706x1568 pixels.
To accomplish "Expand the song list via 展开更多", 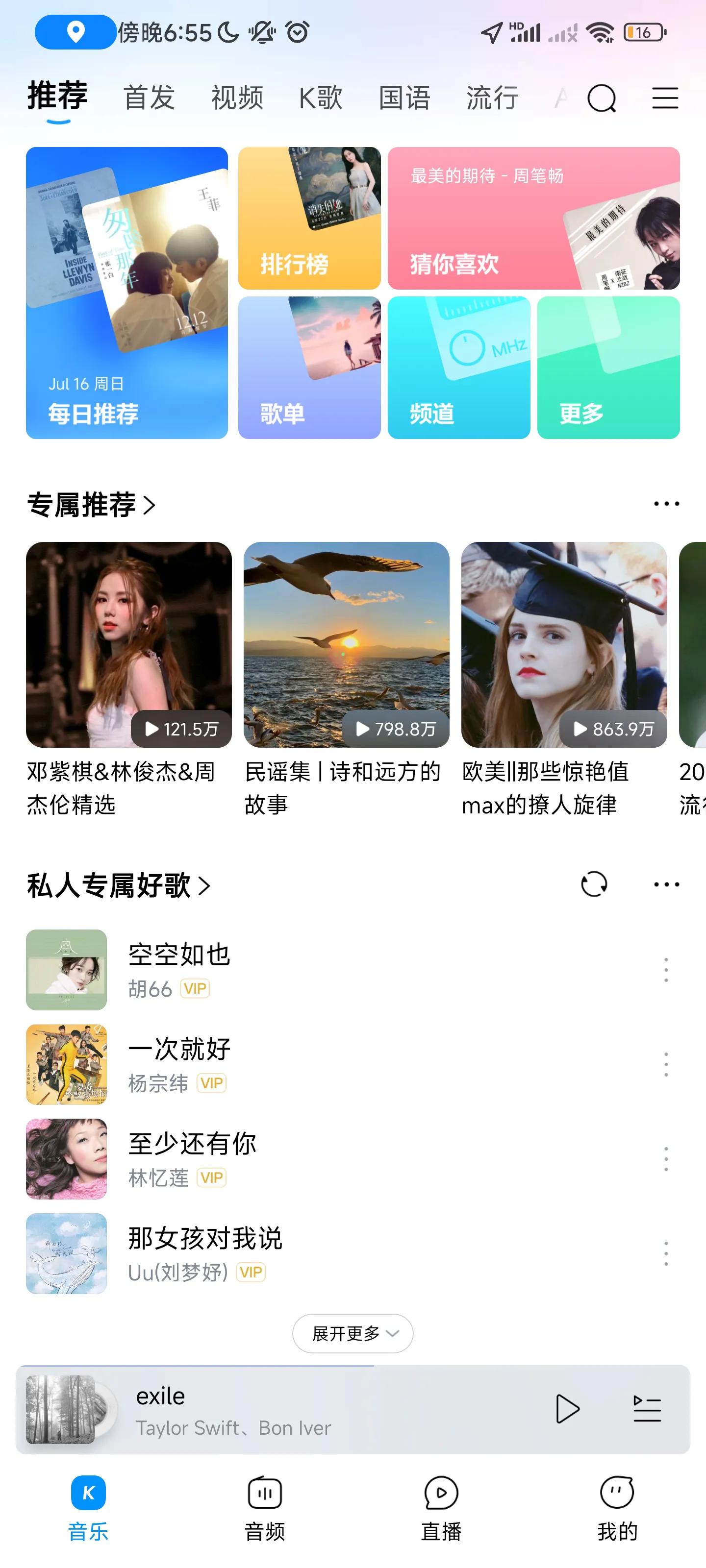I will tap(352, 1333).
